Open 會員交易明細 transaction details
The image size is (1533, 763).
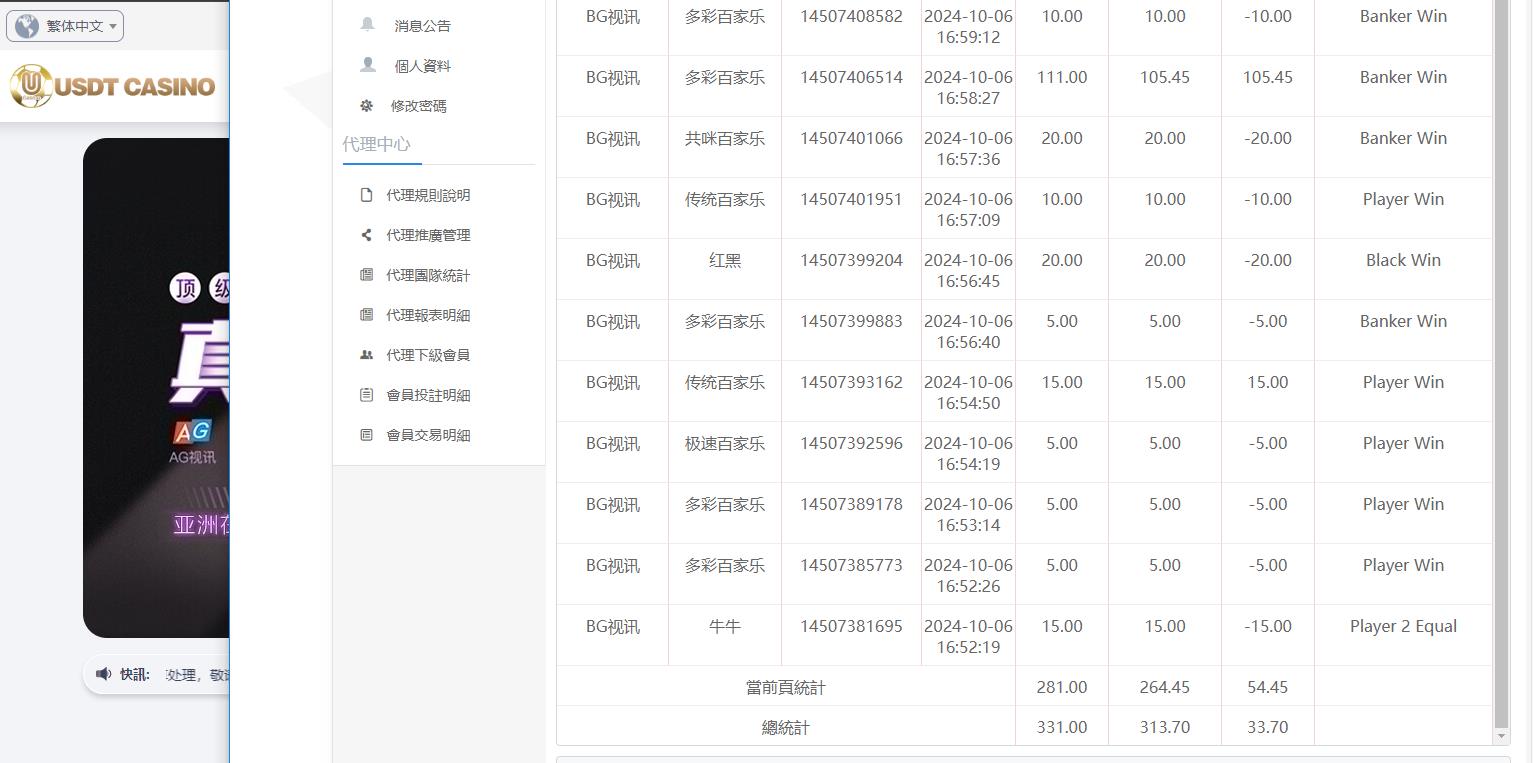point(427,435)
